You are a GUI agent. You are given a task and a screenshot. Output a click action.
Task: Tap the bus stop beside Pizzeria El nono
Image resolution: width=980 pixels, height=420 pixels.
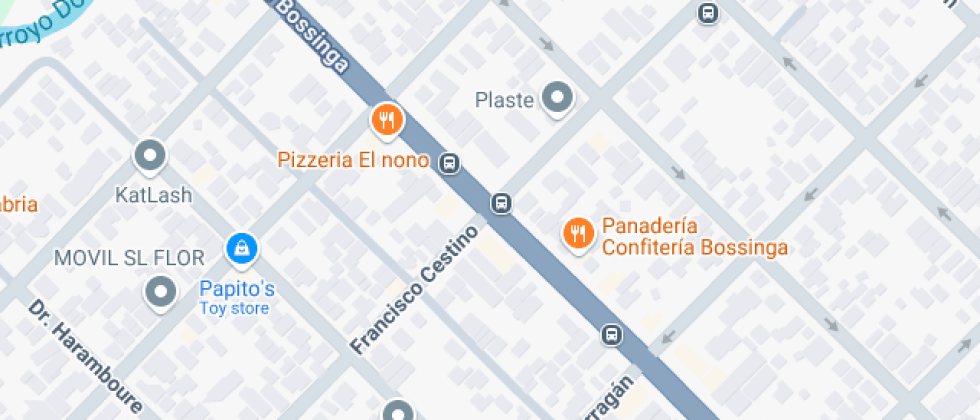point(450,163)
